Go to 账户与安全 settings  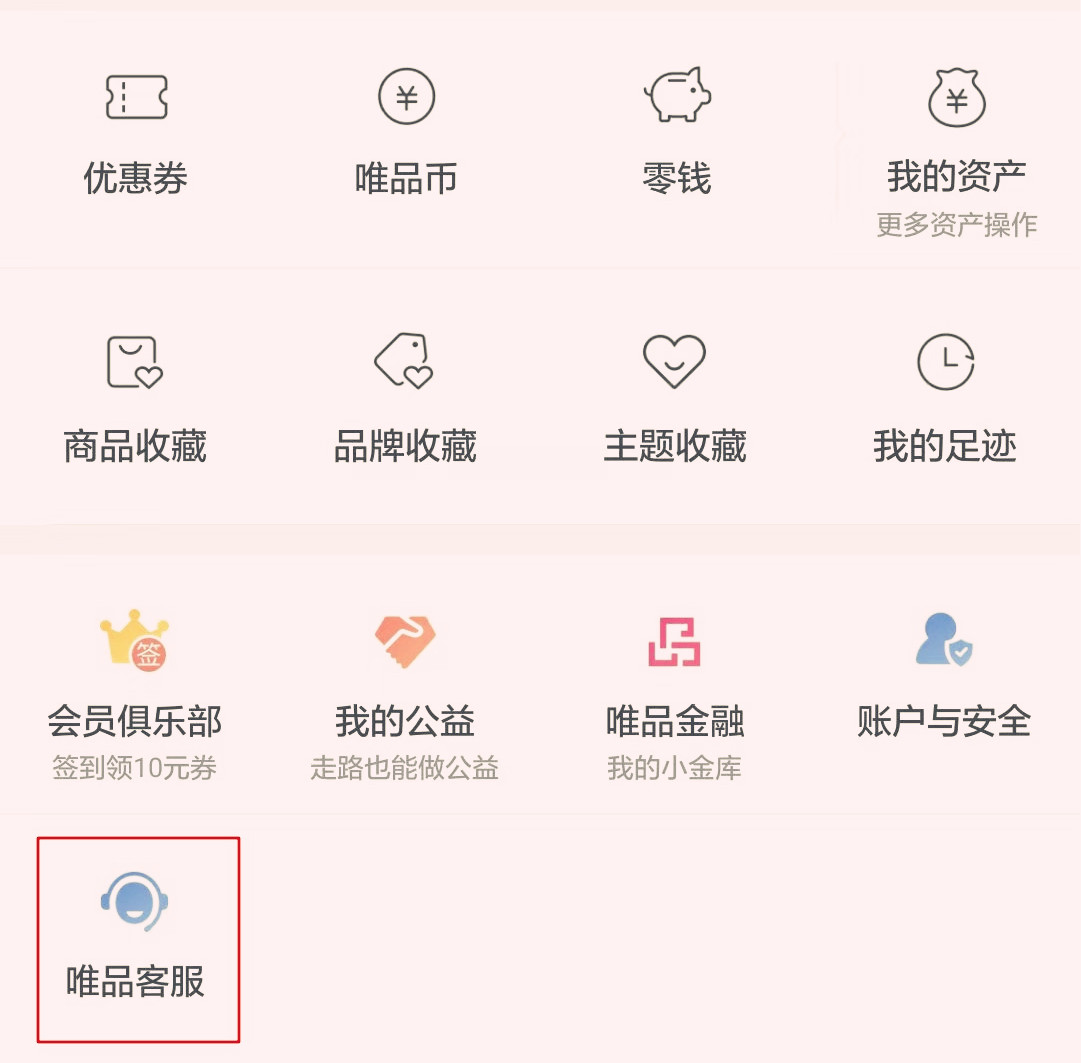pyautogui.click(x=945, y=680)
